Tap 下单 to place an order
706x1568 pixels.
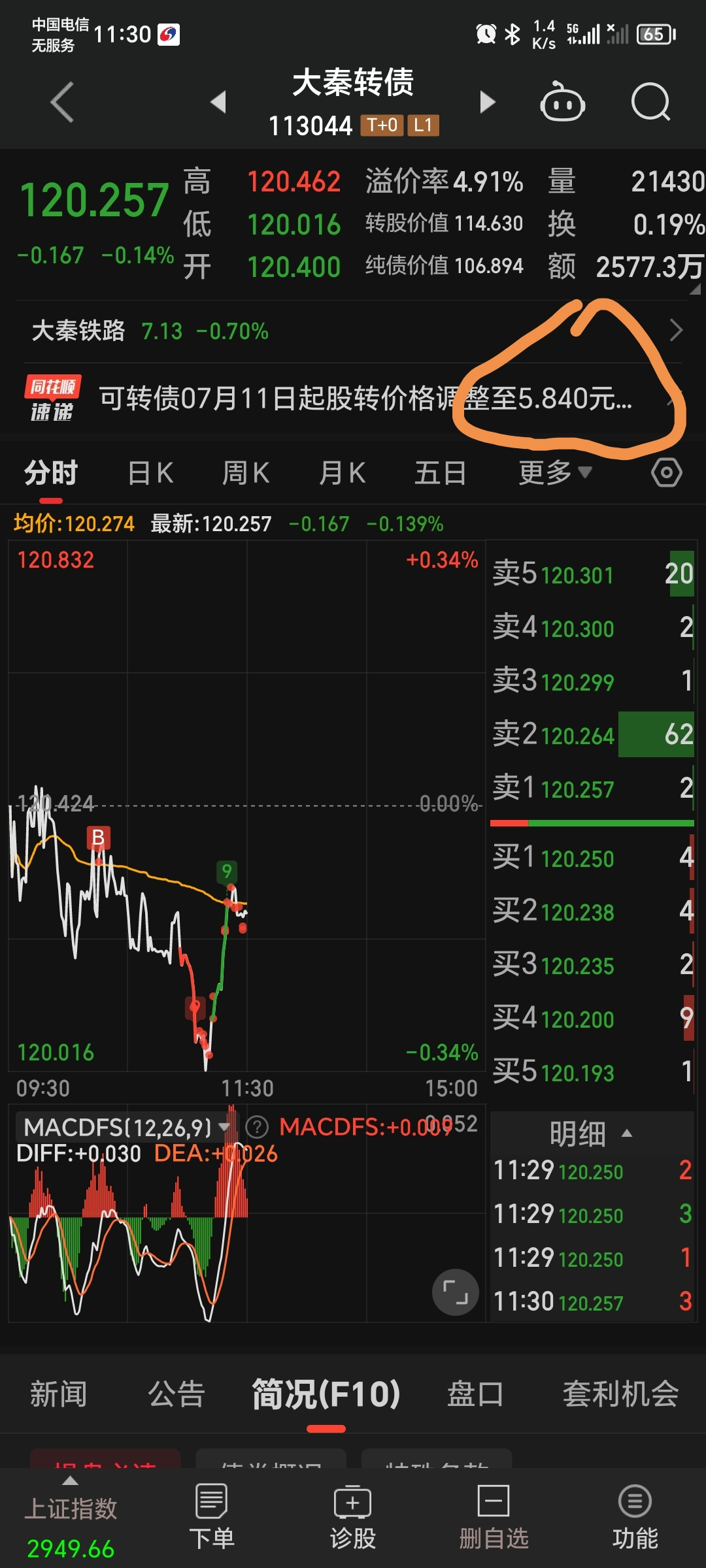point(212,1517)
